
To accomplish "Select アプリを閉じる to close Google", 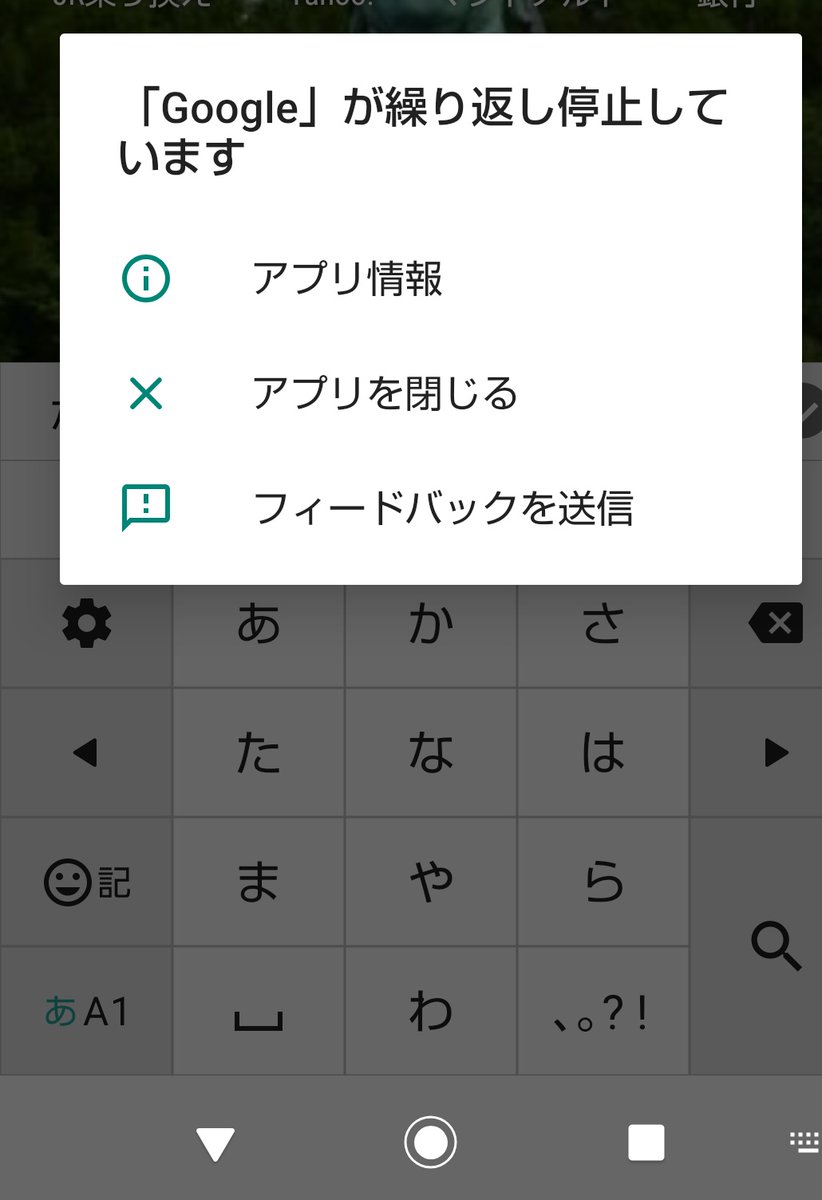I will tap(430, 394).
